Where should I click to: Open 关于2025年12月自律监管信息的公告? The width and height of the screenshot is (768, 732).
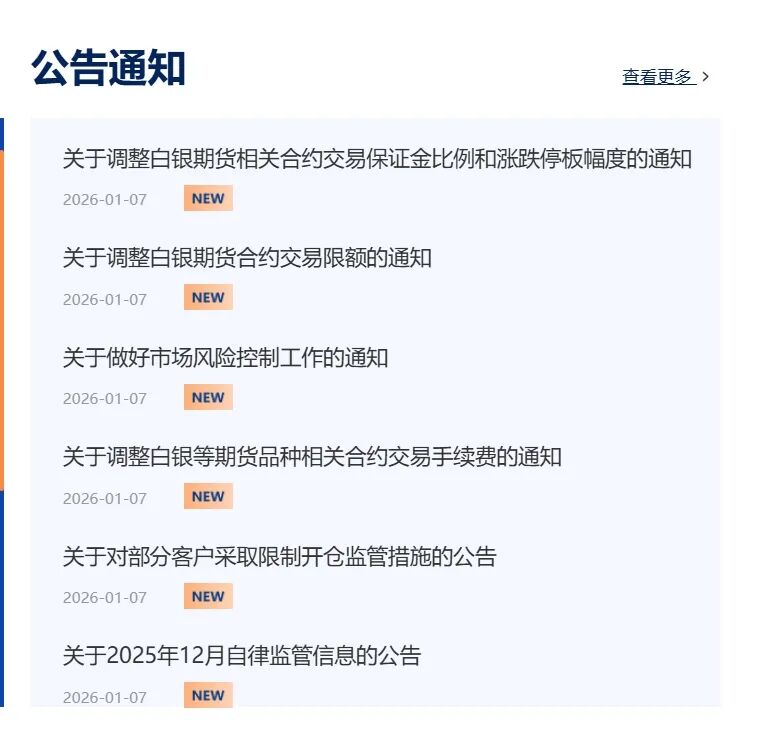pyautogui.click(x=242, y=656)
